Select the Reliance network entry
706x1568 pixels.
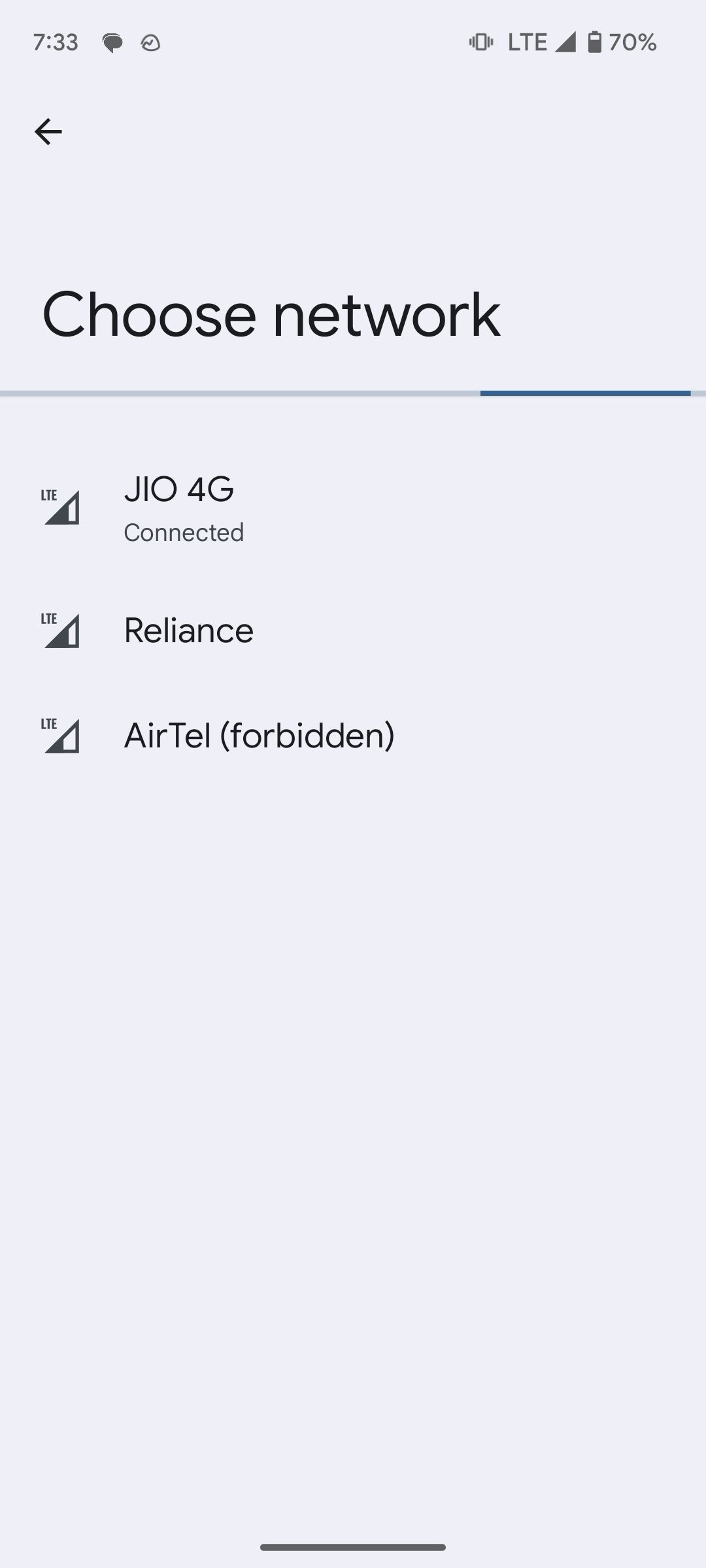pos(353,630)
